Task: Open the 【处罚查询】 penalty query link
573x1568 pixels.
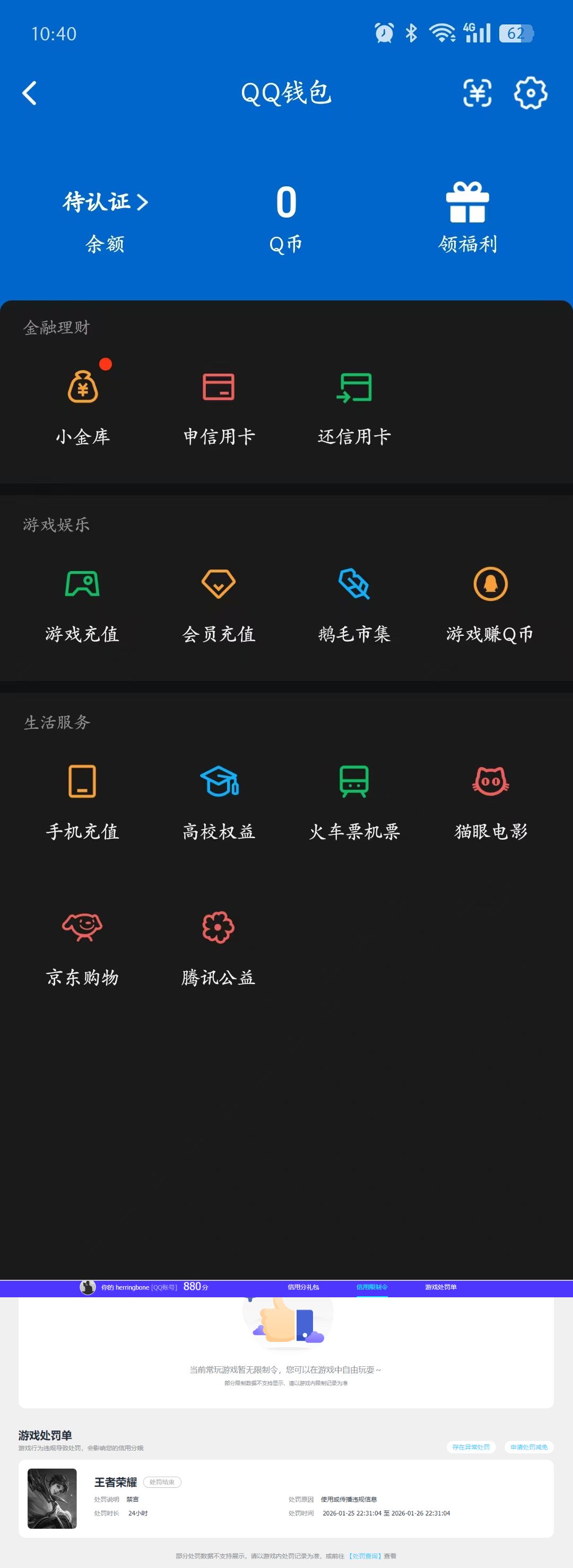Action: point(367,1556)
